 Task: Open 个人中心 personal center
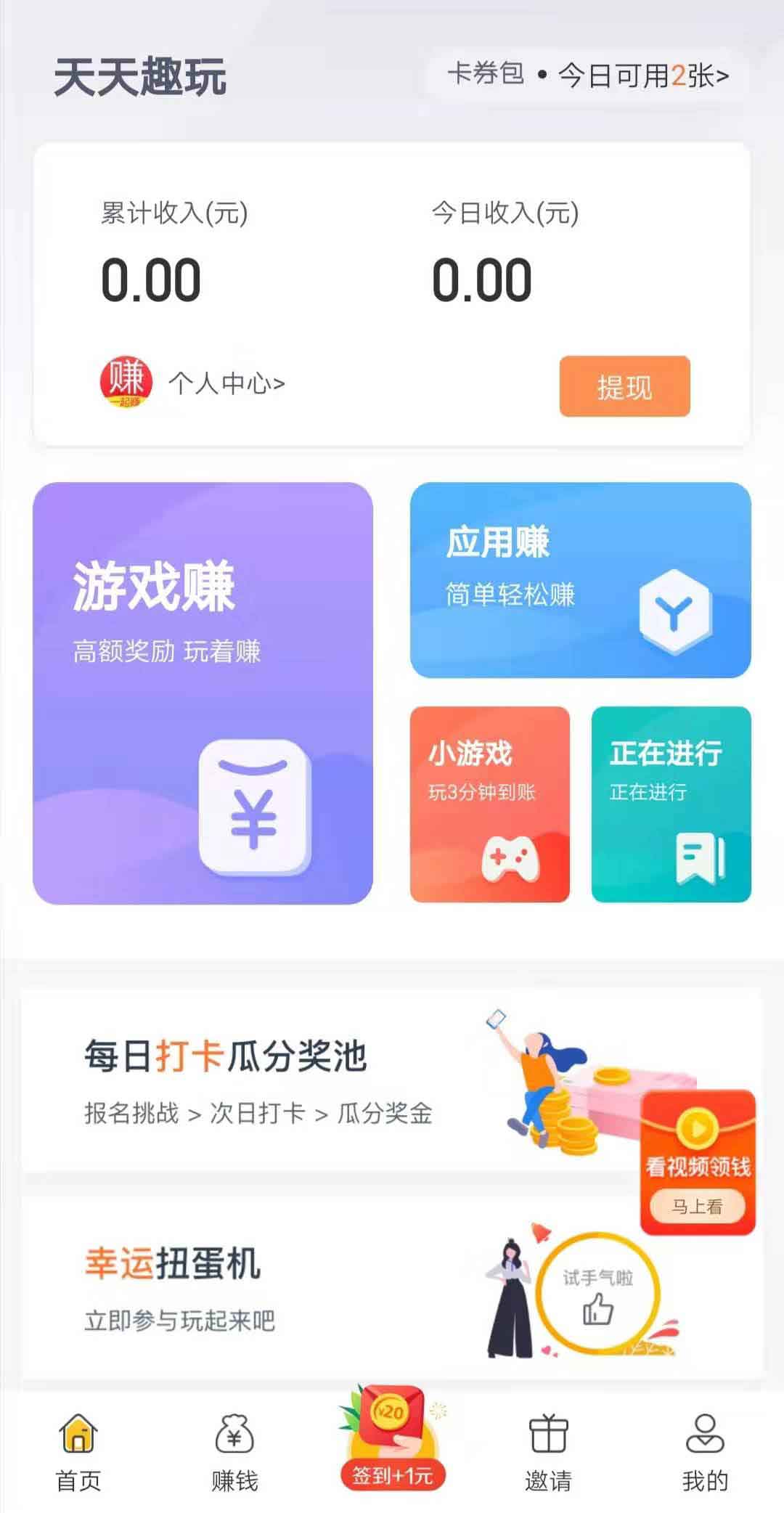tap(226, 383)
